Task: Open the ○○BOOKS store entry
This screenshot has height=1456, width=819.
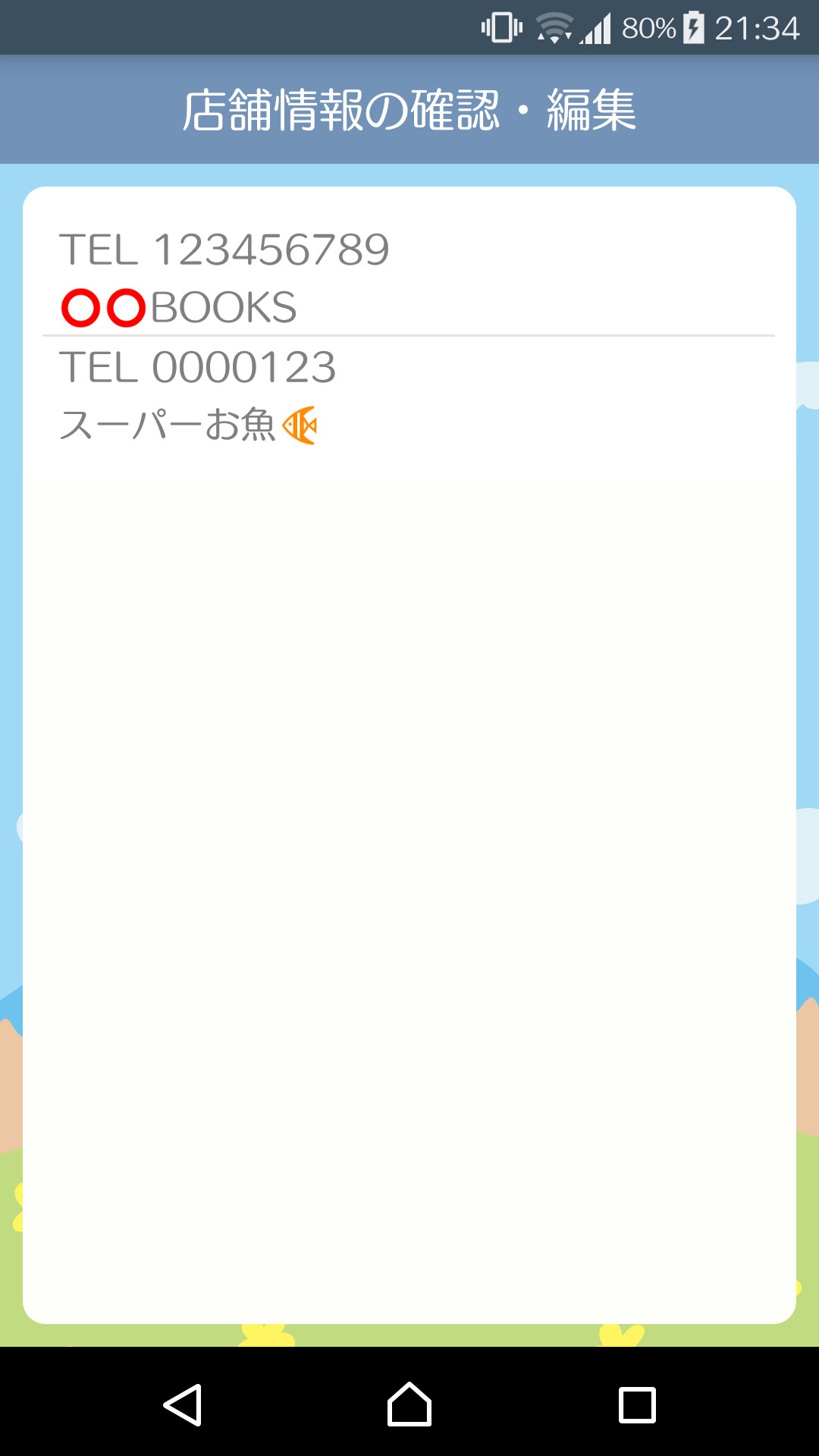Action: (408, 278)
